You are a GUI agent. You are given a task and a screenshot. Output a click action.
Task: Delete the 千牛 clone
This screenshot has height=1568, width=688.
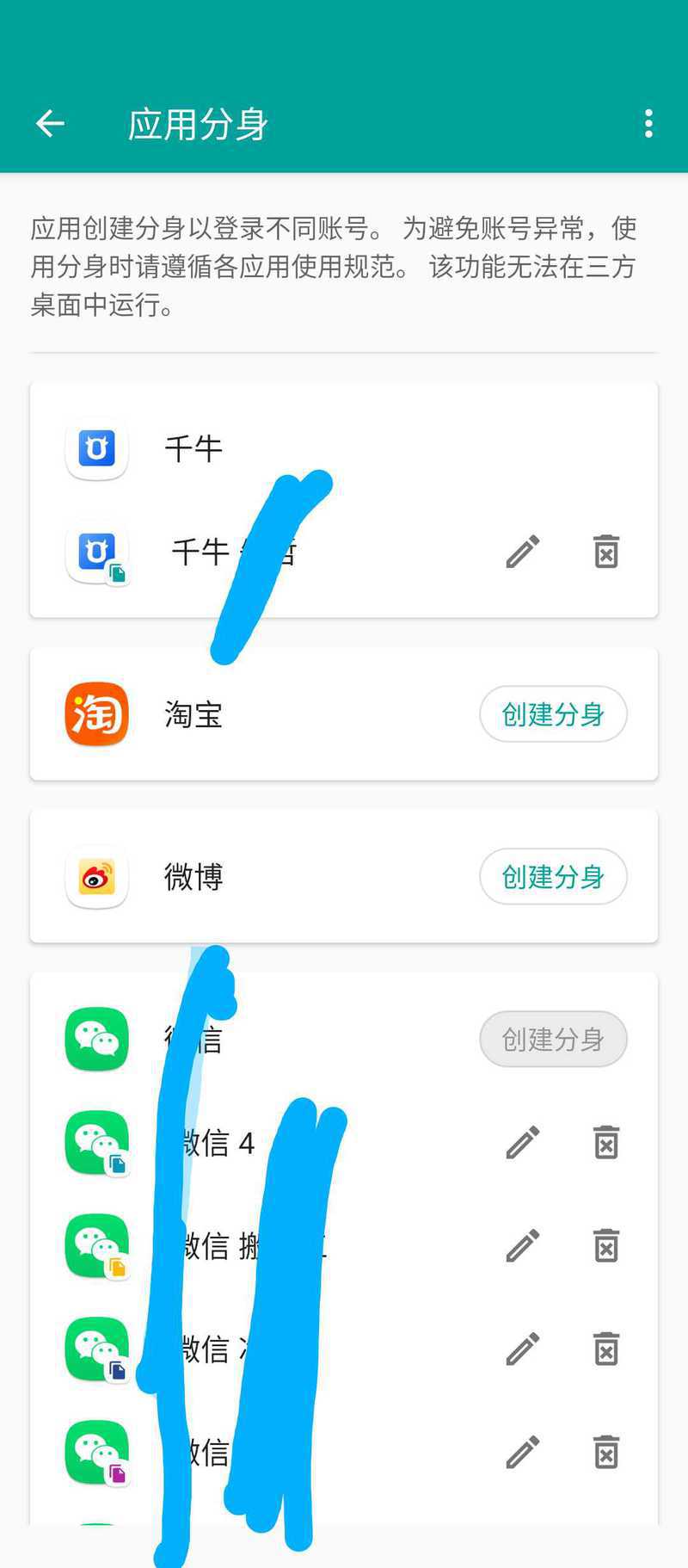tap(606, 552)
